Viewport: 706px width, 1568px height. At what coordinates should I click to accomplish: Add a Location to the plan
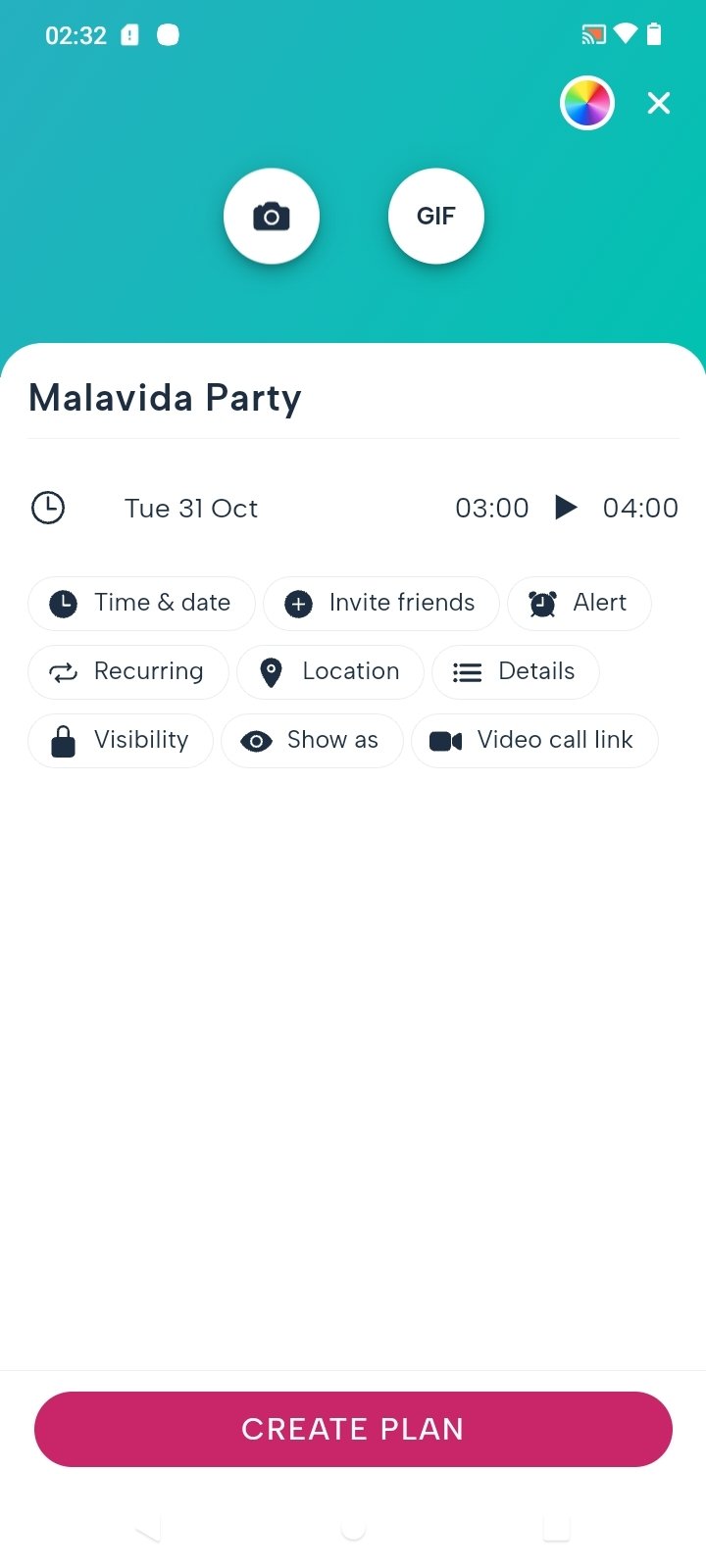330,671
